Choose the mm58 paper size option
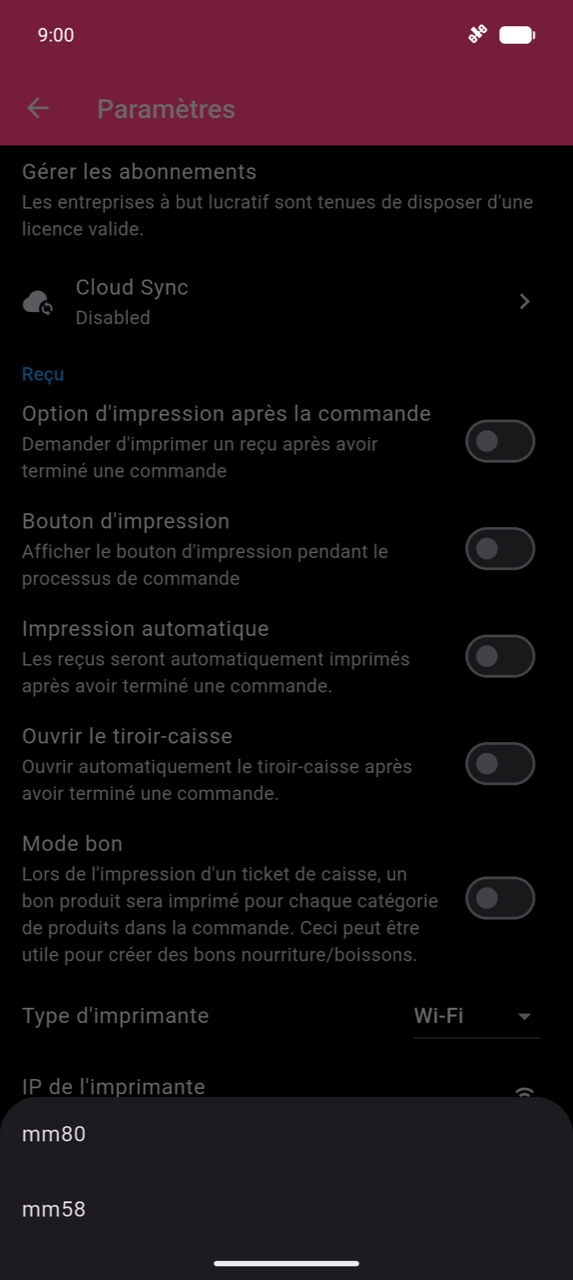Screen dimensions: 573x1280 286,1209
